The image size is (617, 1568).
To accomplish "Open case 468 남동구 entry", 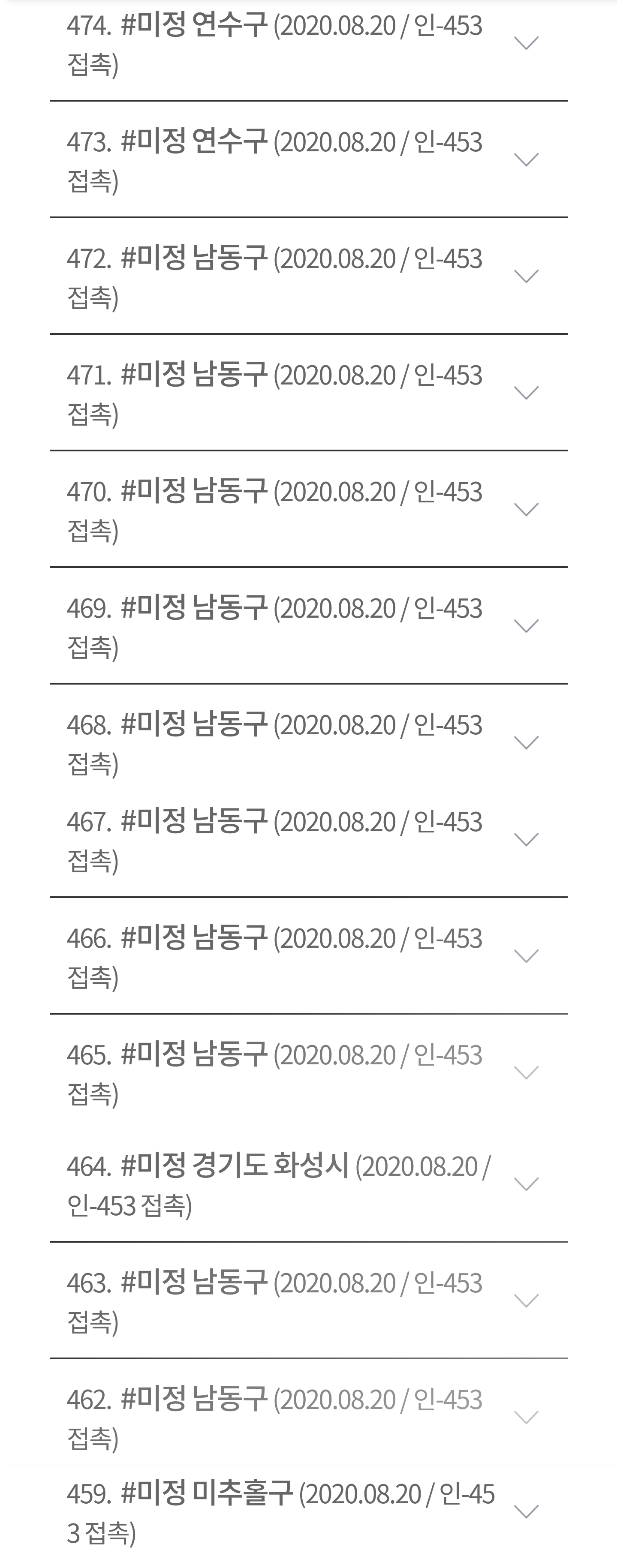I will (526, 742).
